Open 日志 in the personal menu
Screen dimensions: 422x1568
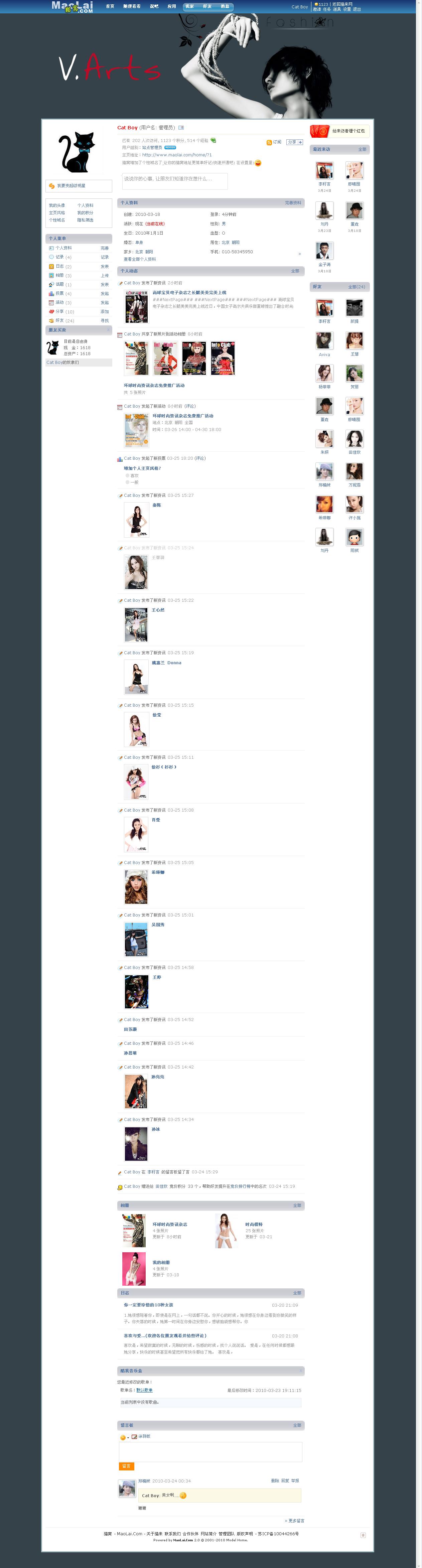click(60, 266)
